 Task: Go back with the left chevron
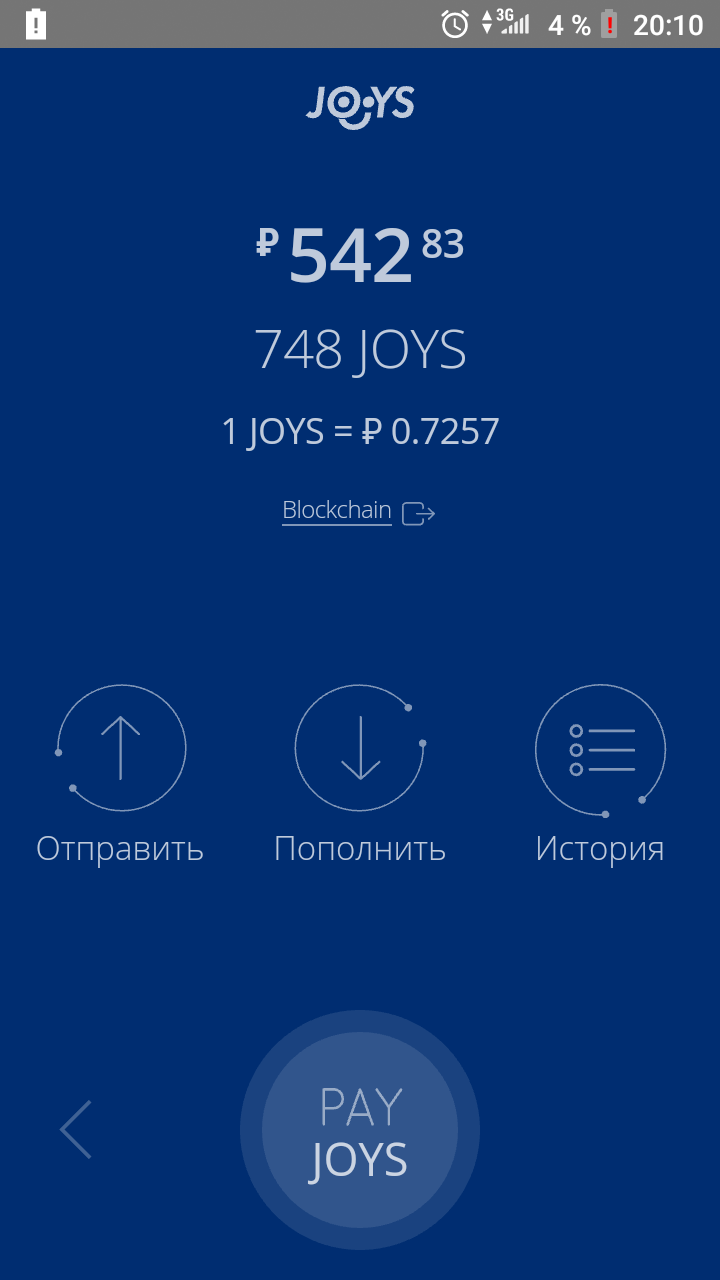(76, 1130)
